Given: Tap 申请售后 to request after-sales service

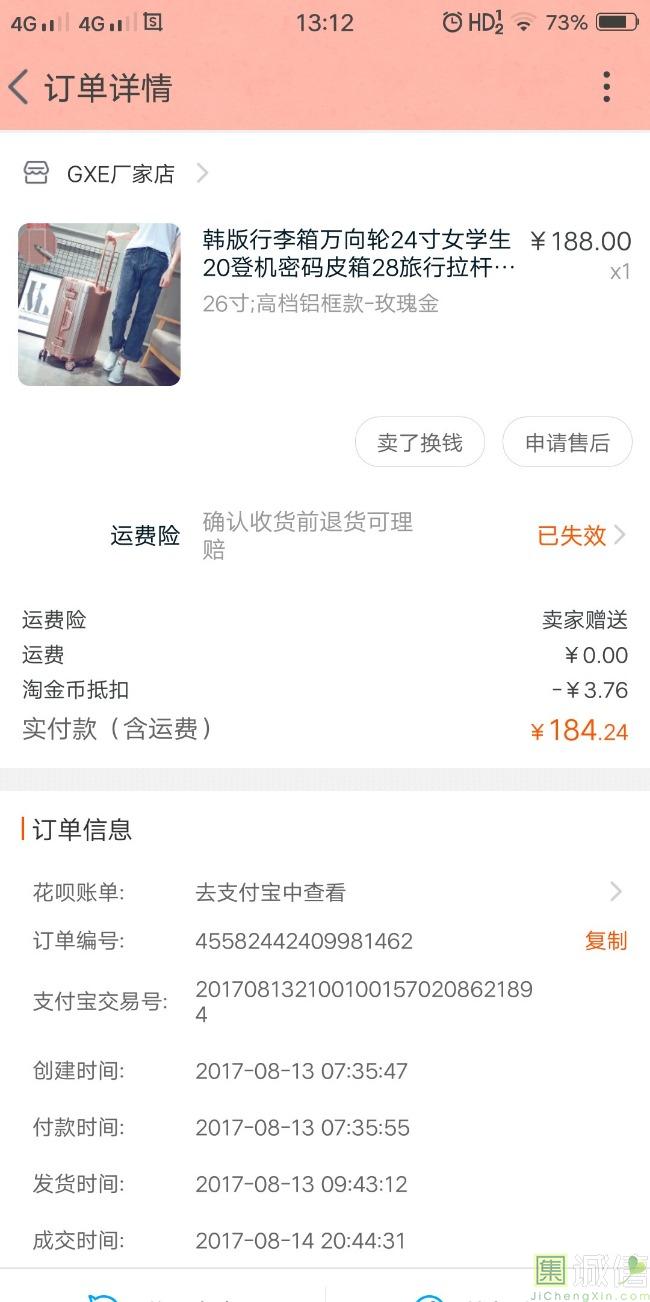Looking at the screenshot, I should (567, 443).
